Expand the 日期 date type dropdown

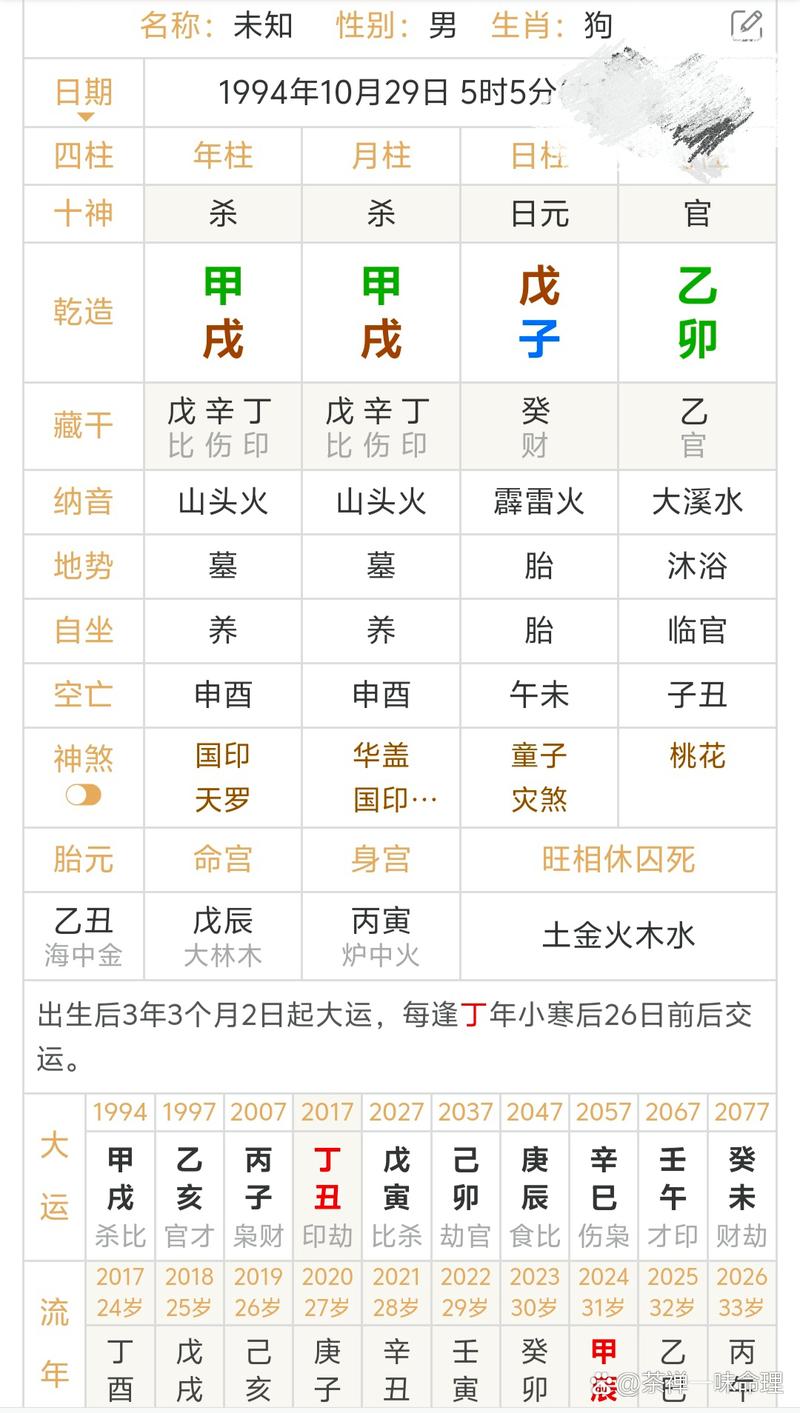(x=84, y=98)
